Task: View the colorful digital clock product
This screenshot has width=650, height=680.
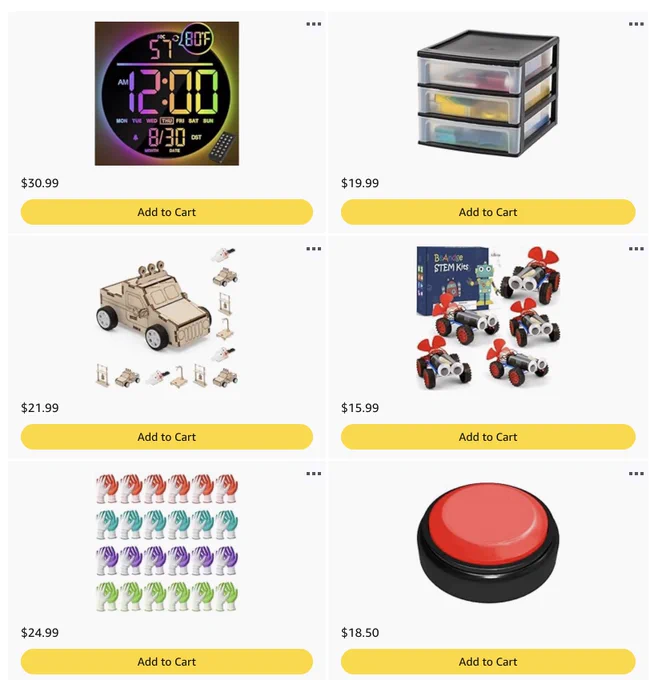Action: pyautogui.click(x=167, y=93)
